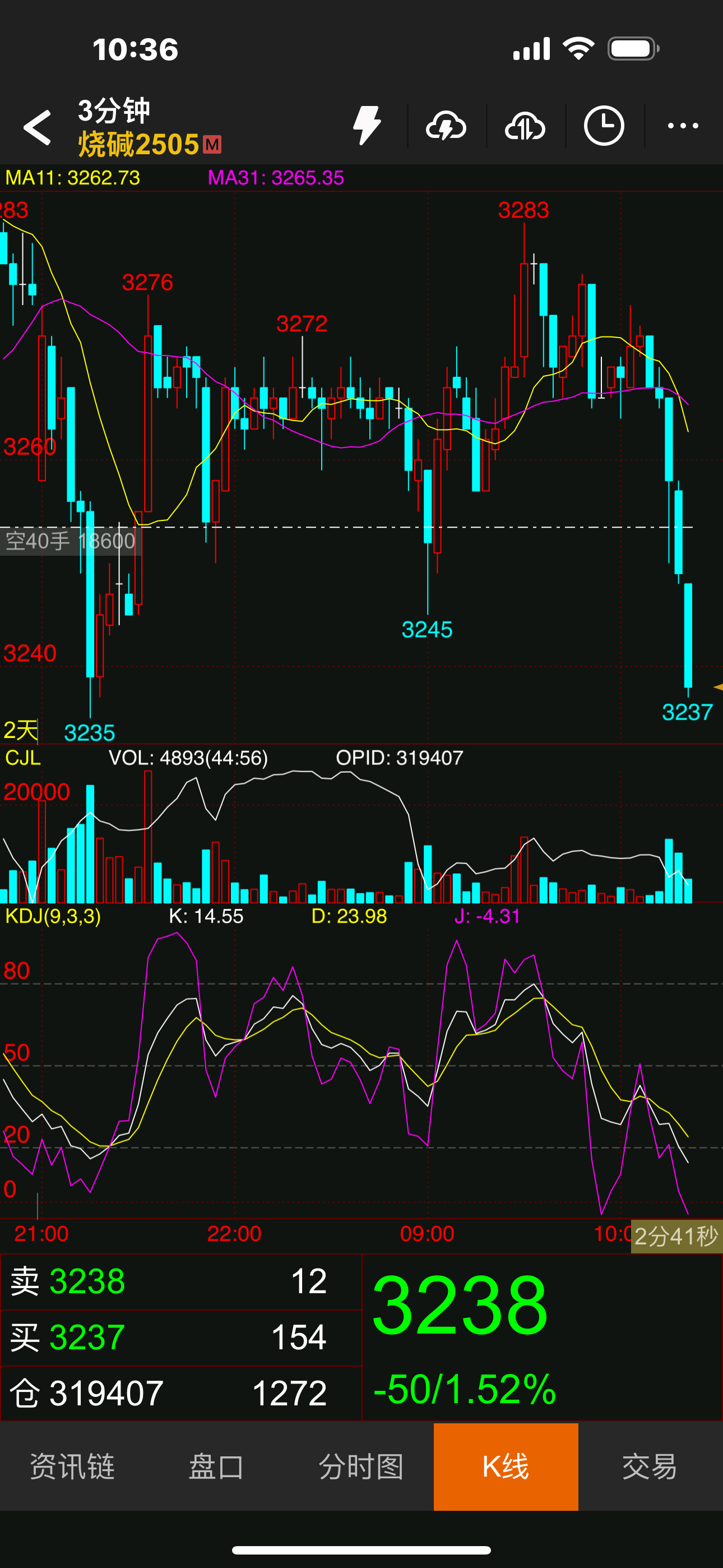Open the cloud sync icon

point(525,126)
